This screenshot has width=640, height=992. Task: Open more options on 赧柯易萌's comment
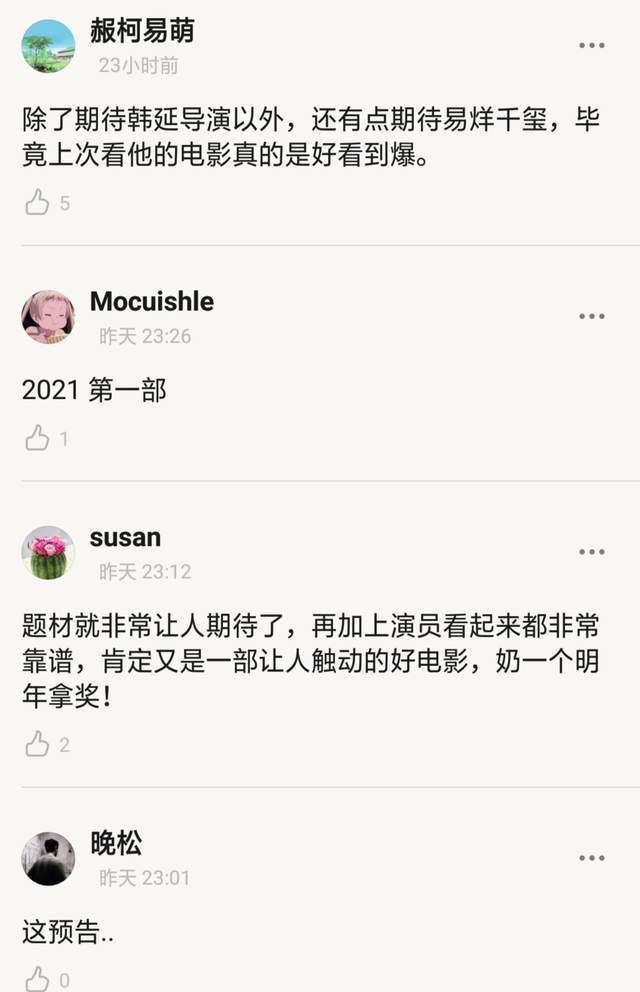(592, 46)
